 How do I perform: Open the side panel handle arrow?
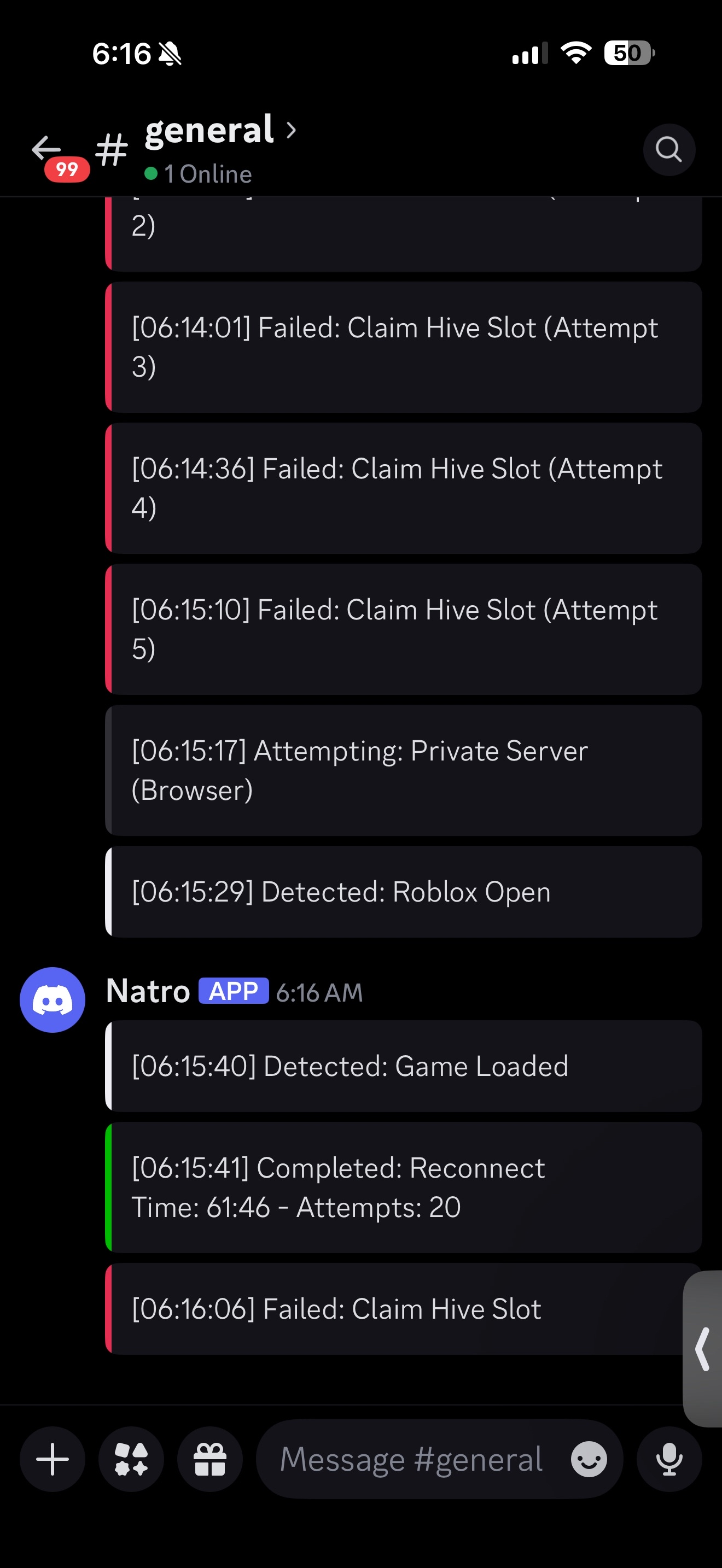[703, 1349]
